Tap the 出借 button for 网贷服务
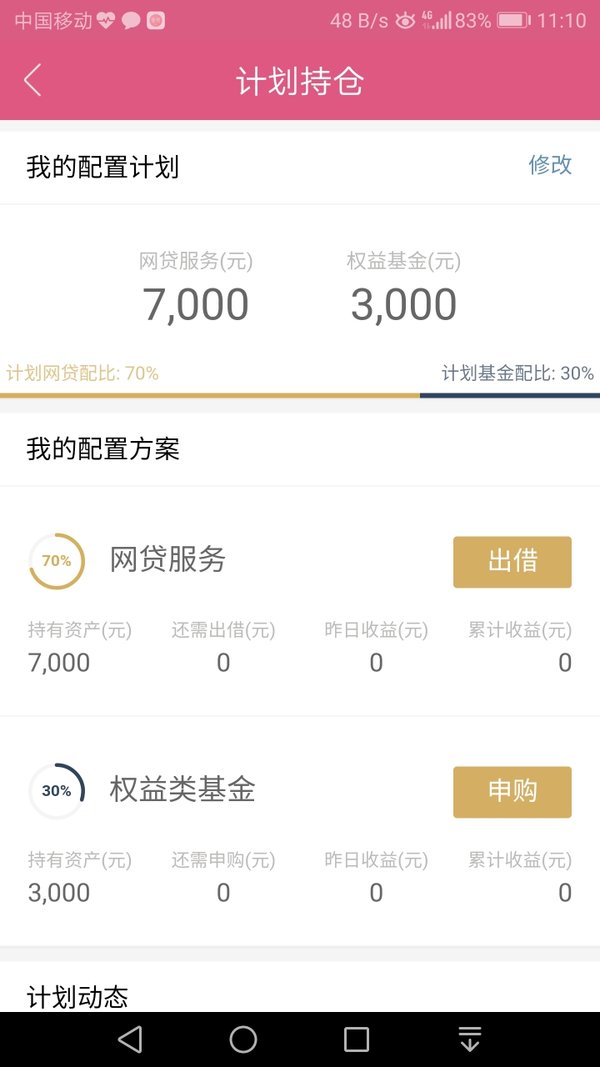 coord(512,562)
